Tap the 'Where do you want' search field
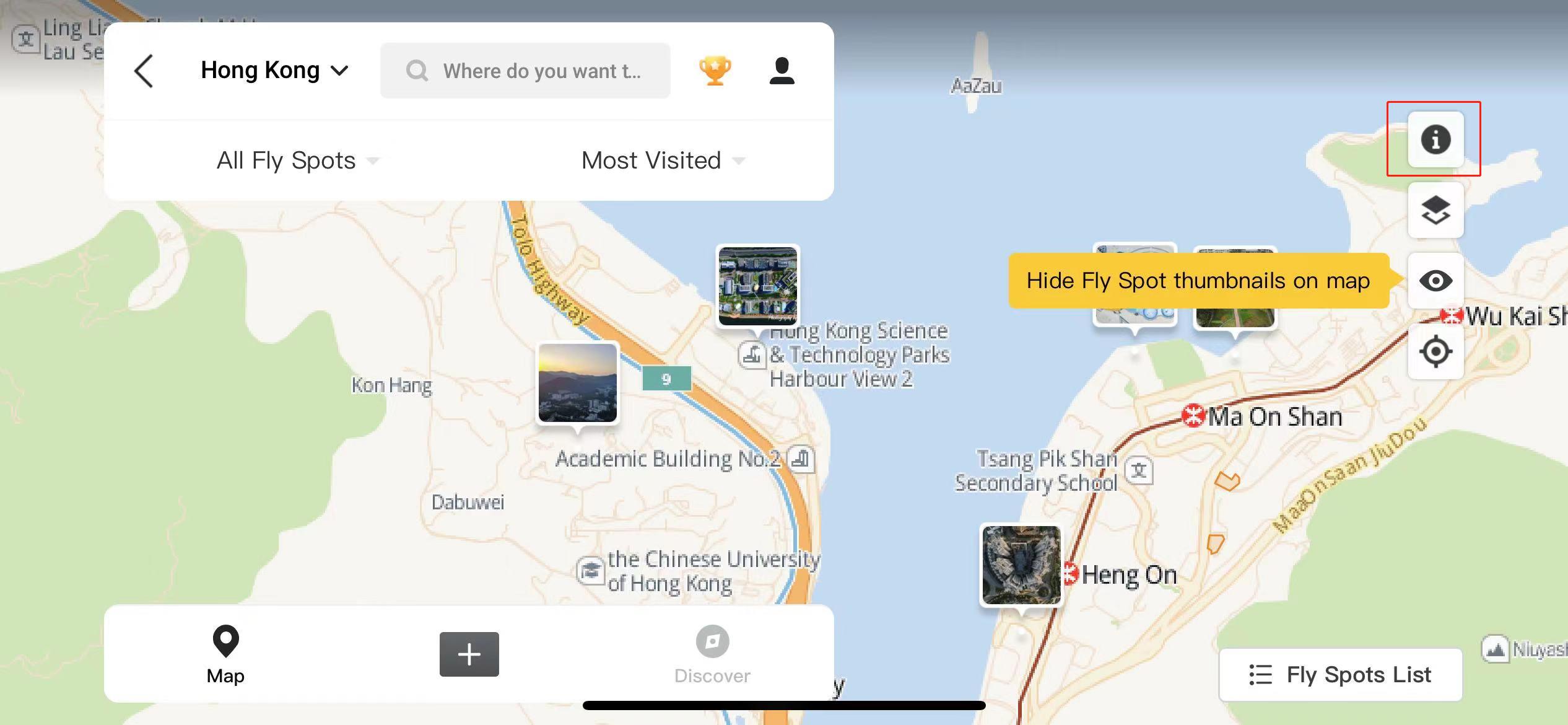1568x725 pixels. point(525,71)
